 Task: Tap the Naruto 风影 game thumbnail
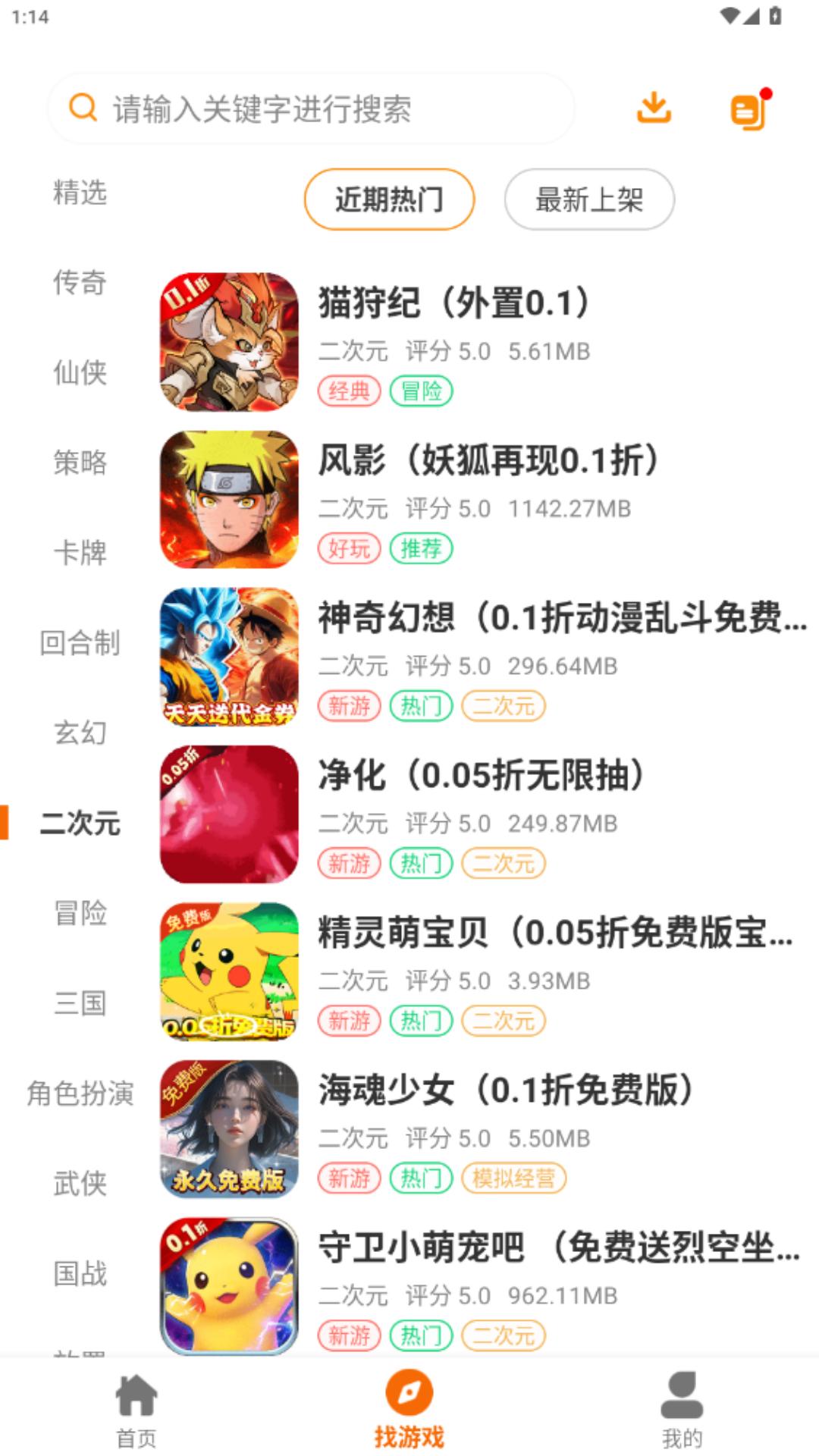[230, 499]
